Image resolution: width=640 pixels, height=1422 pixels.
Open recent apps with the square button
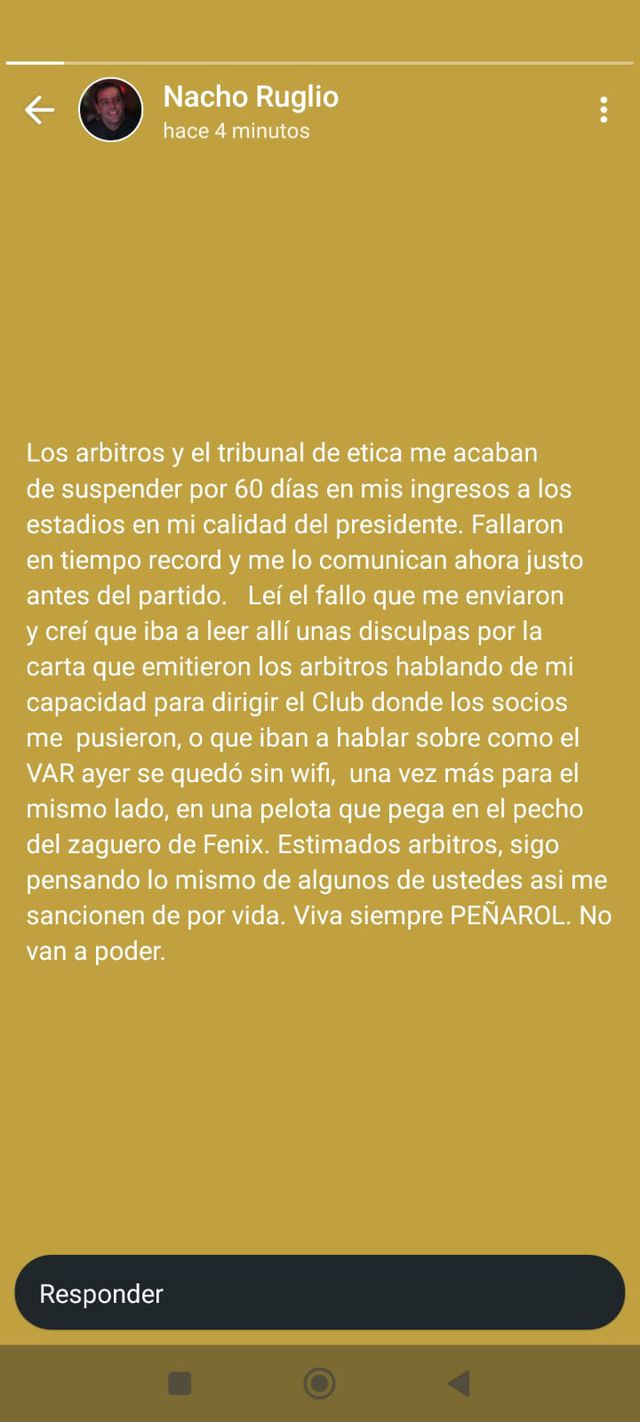point(180,1383)
